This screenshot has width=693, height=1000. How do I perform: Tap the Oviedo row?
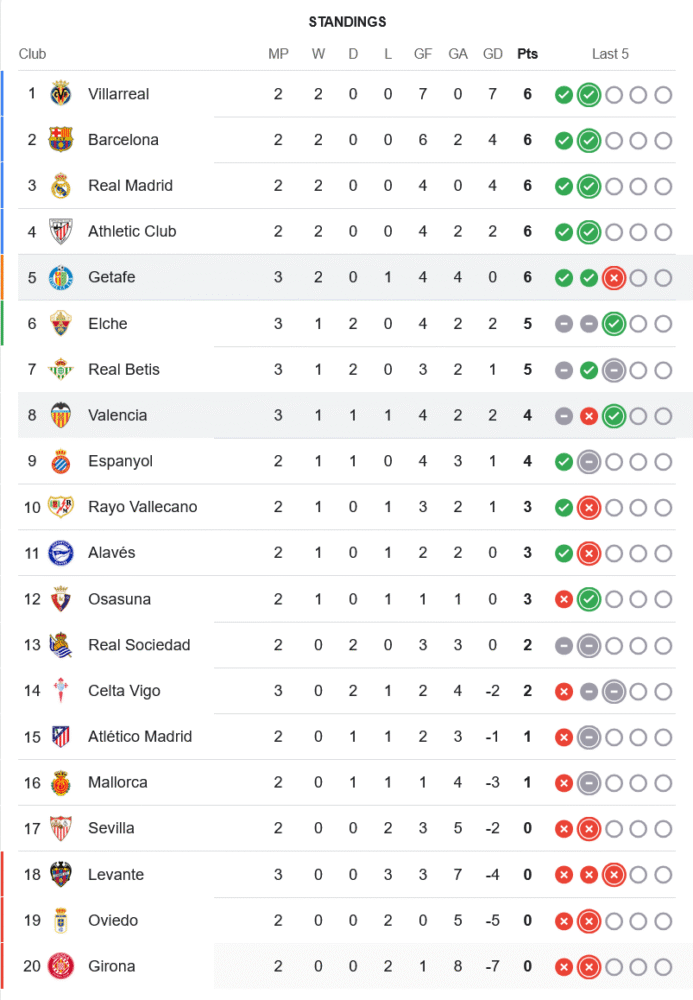113,920
